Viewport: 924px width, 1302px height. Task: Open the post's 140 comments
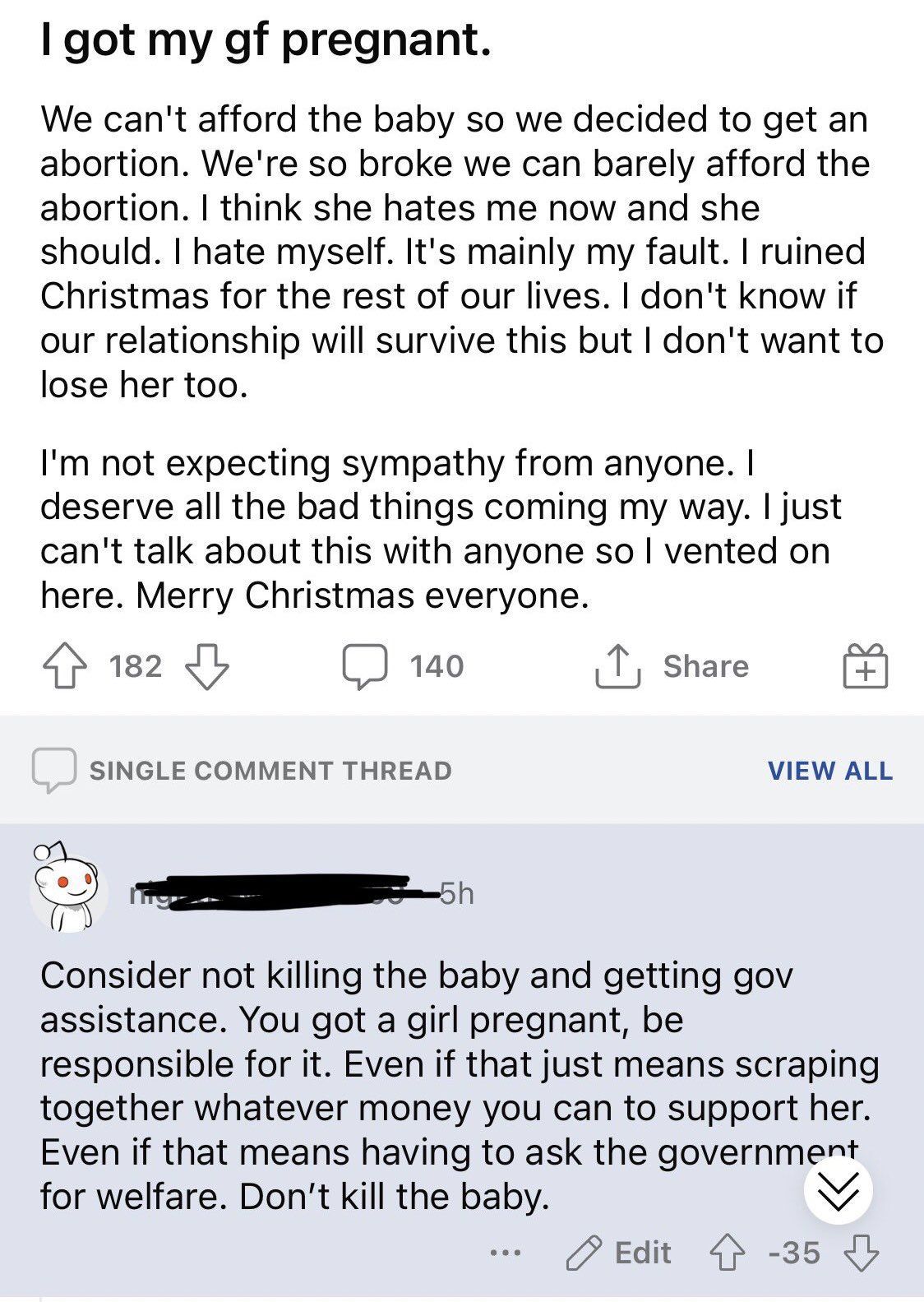tap(403, 666)
